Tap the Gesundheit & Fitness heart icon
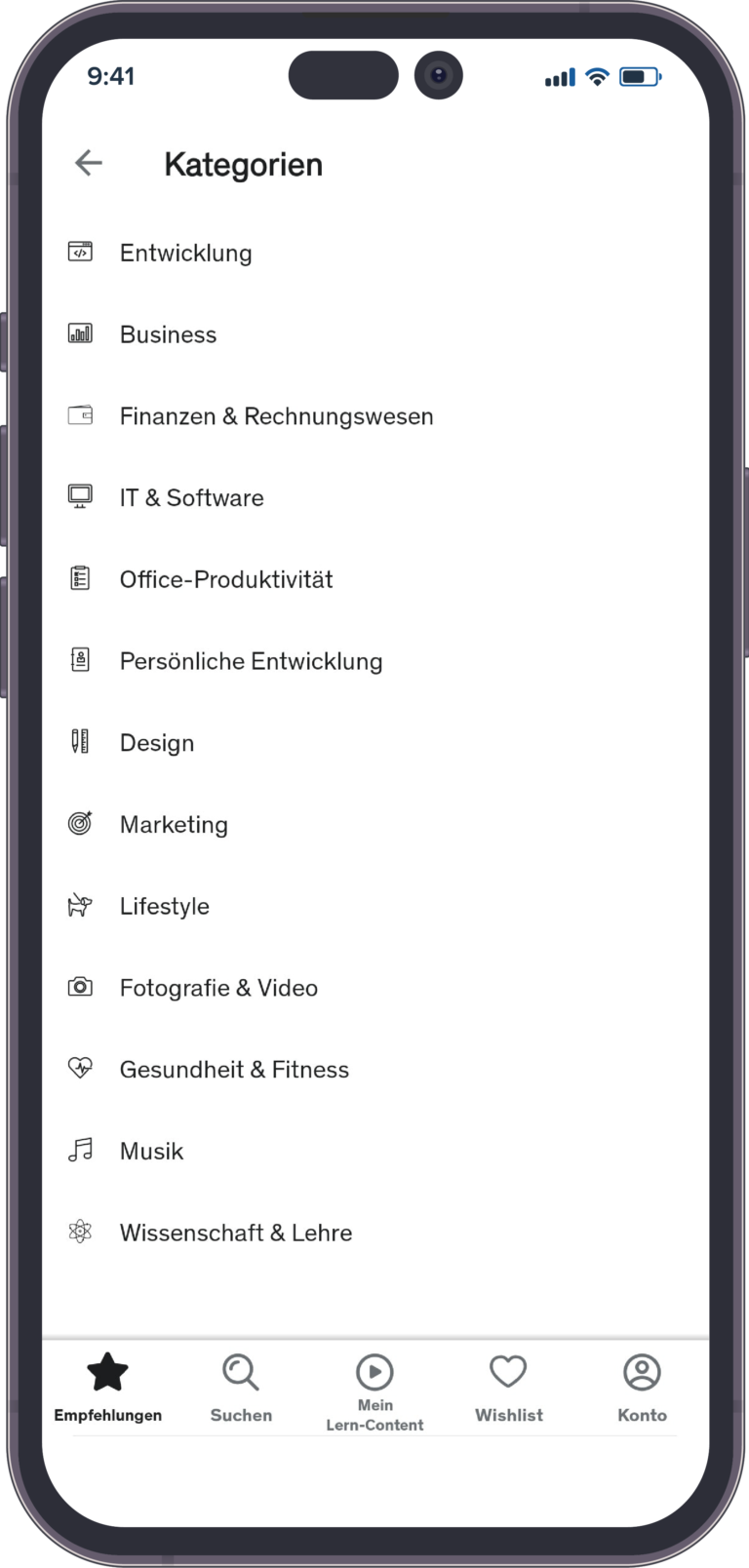The width and height of the screenshot is (749, 1568). [81, 1069]
